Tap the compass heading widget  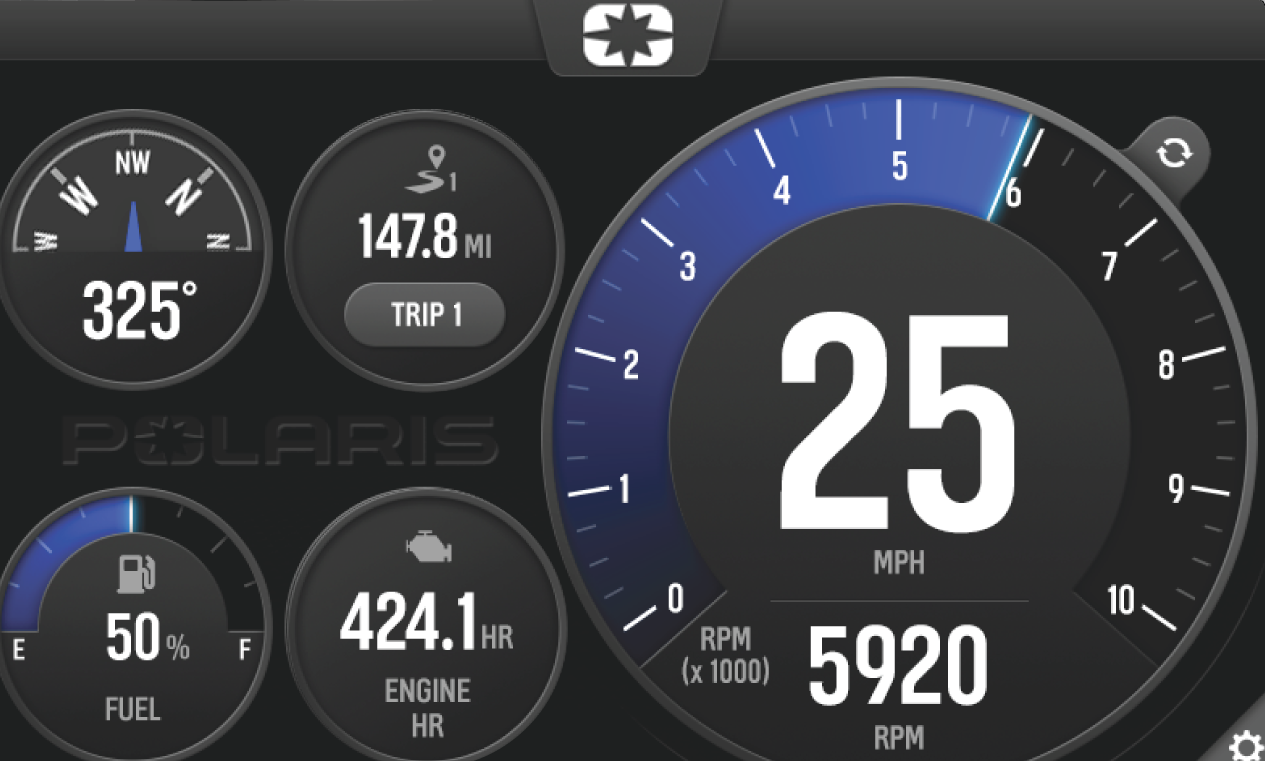click(x=133, y=250)
